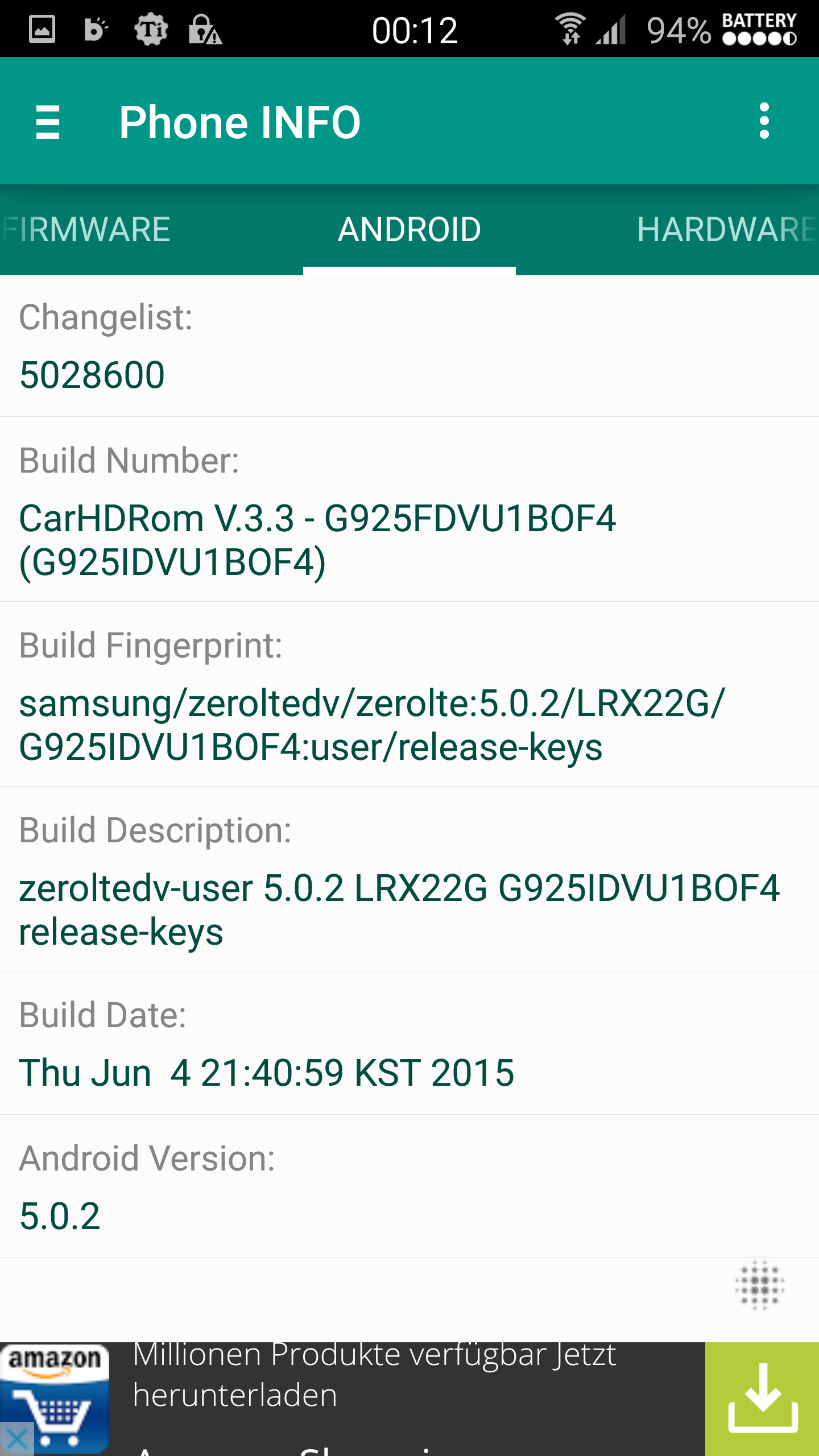Image resolution: width=819 pixels, height=1456 pixels.
Task: Dismiss the ad with the X
Action: [17, 1439]
